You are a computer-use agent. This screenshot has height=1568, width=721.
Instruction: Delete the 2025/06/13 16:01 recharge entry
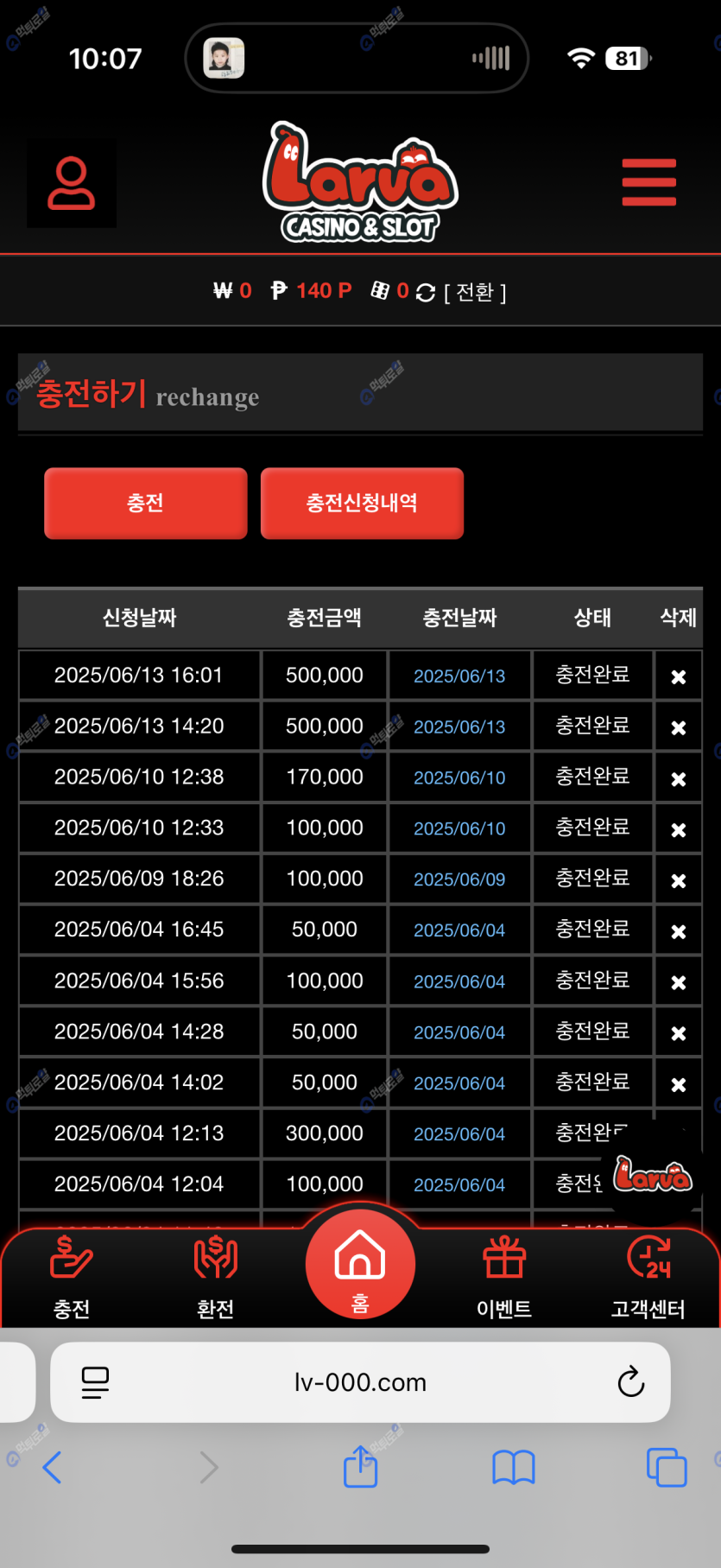click(679, 676)
